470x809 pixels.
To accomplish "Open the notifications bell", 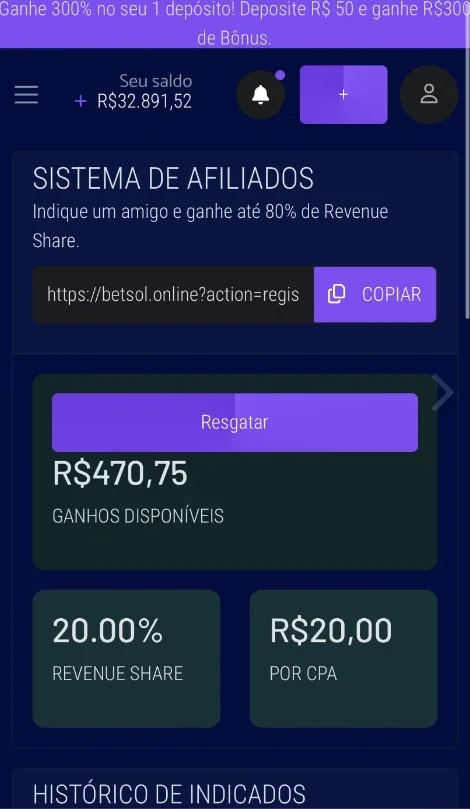I will (261, 95).
